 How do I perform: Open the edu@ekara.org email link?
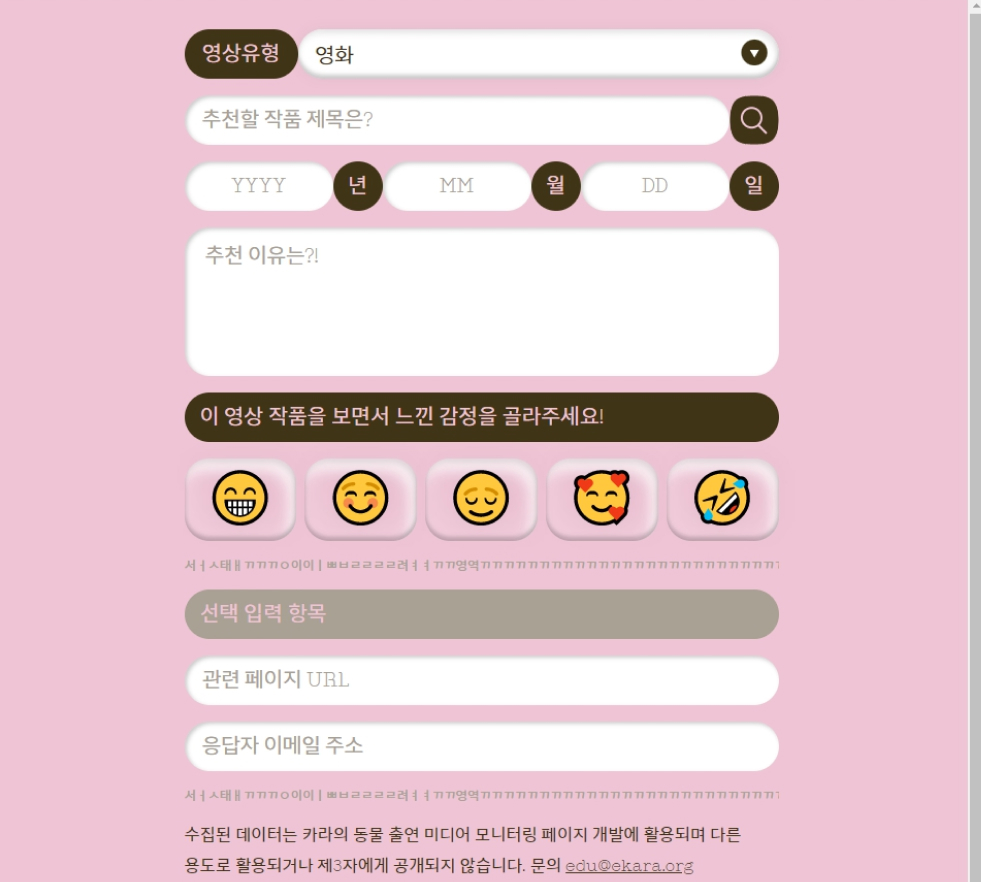point(629,866)
